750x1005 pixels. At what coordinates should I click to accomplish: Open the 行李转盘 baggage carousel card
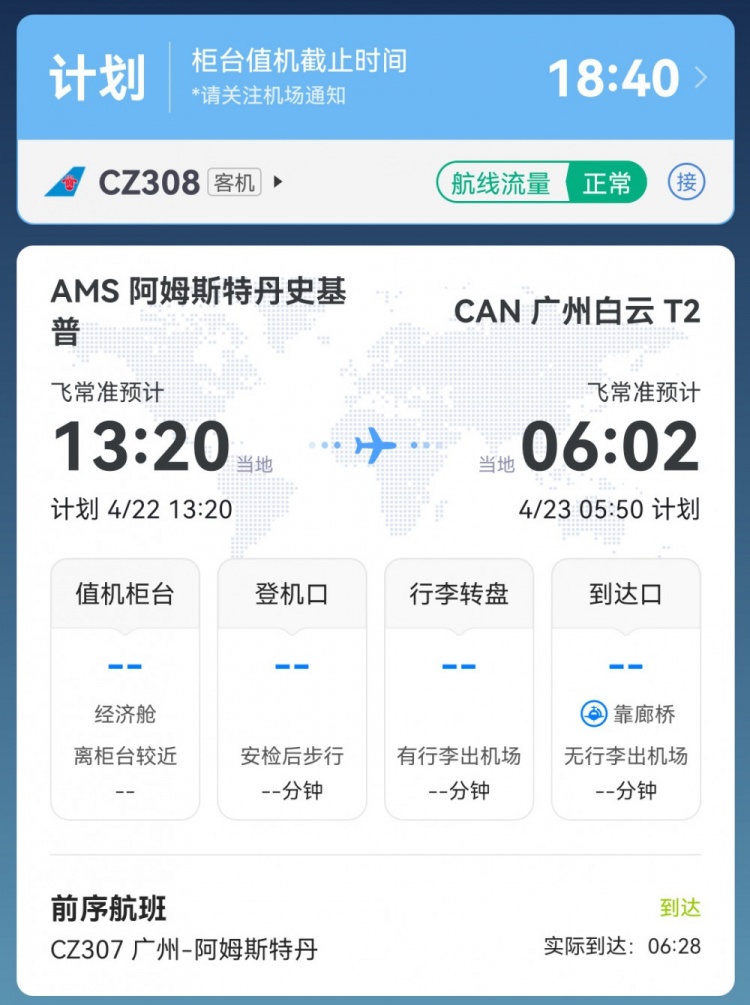click(x=459, y=689)
